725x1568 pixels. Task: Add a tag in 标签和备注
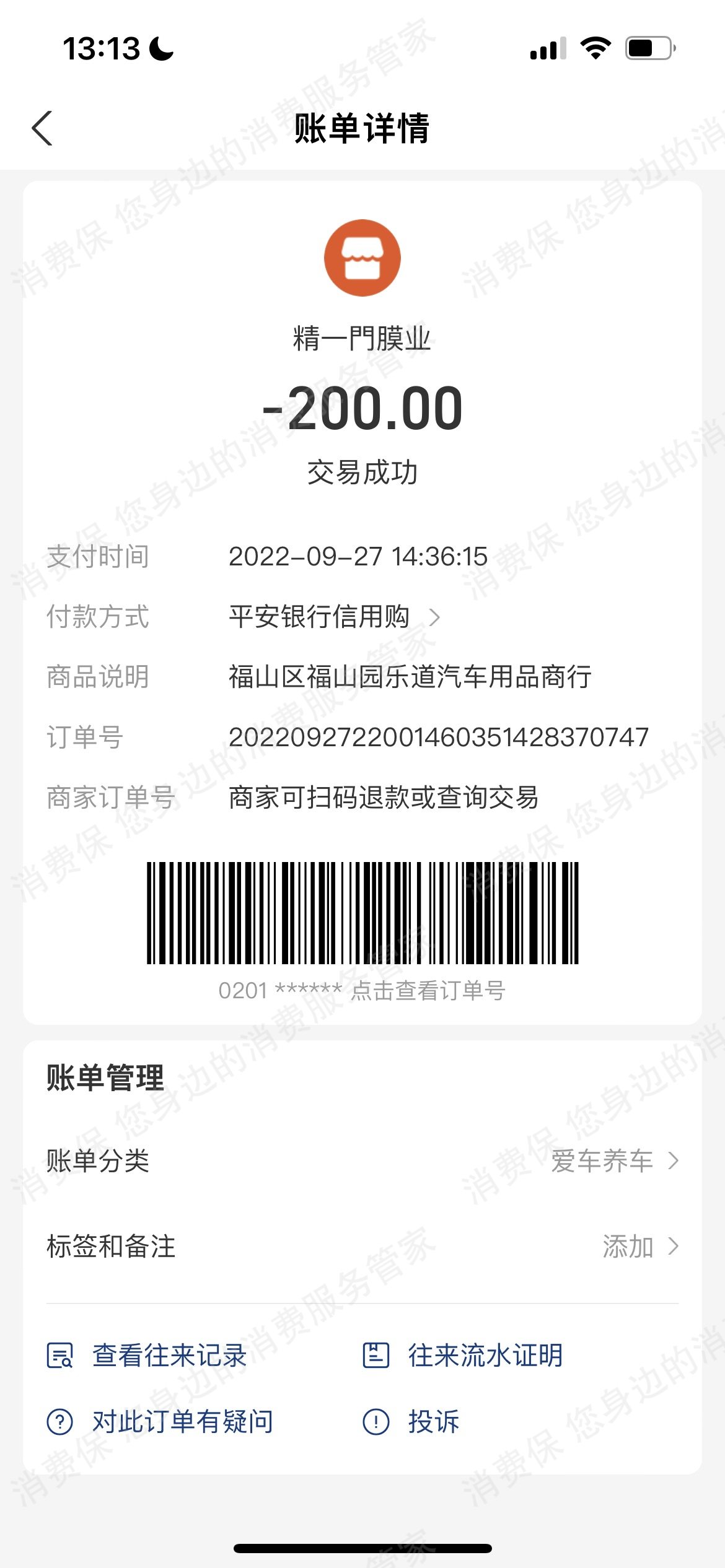coord(638,1246)
